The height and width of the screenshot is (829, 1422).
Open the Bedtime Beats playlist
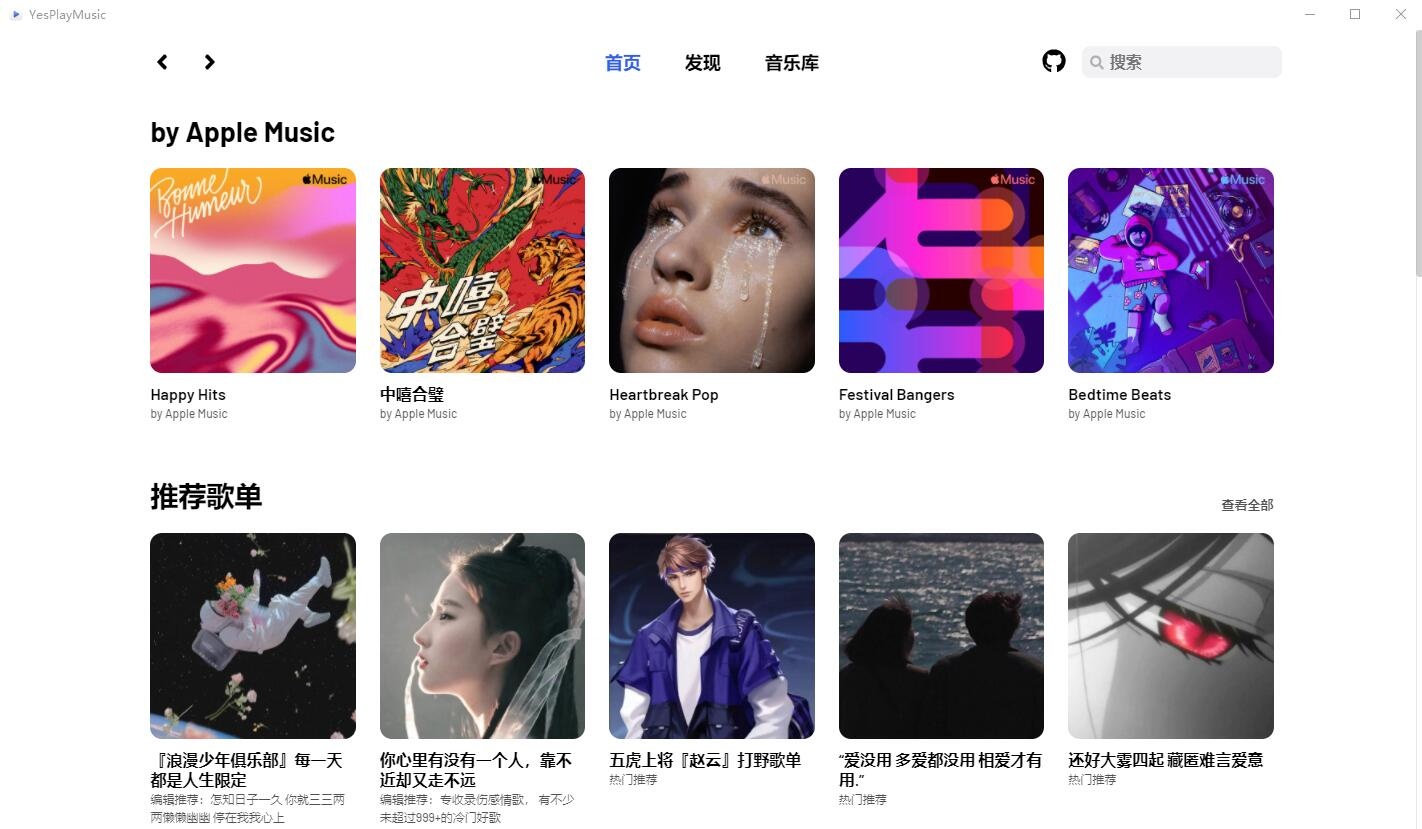[x=1170, y=270]
